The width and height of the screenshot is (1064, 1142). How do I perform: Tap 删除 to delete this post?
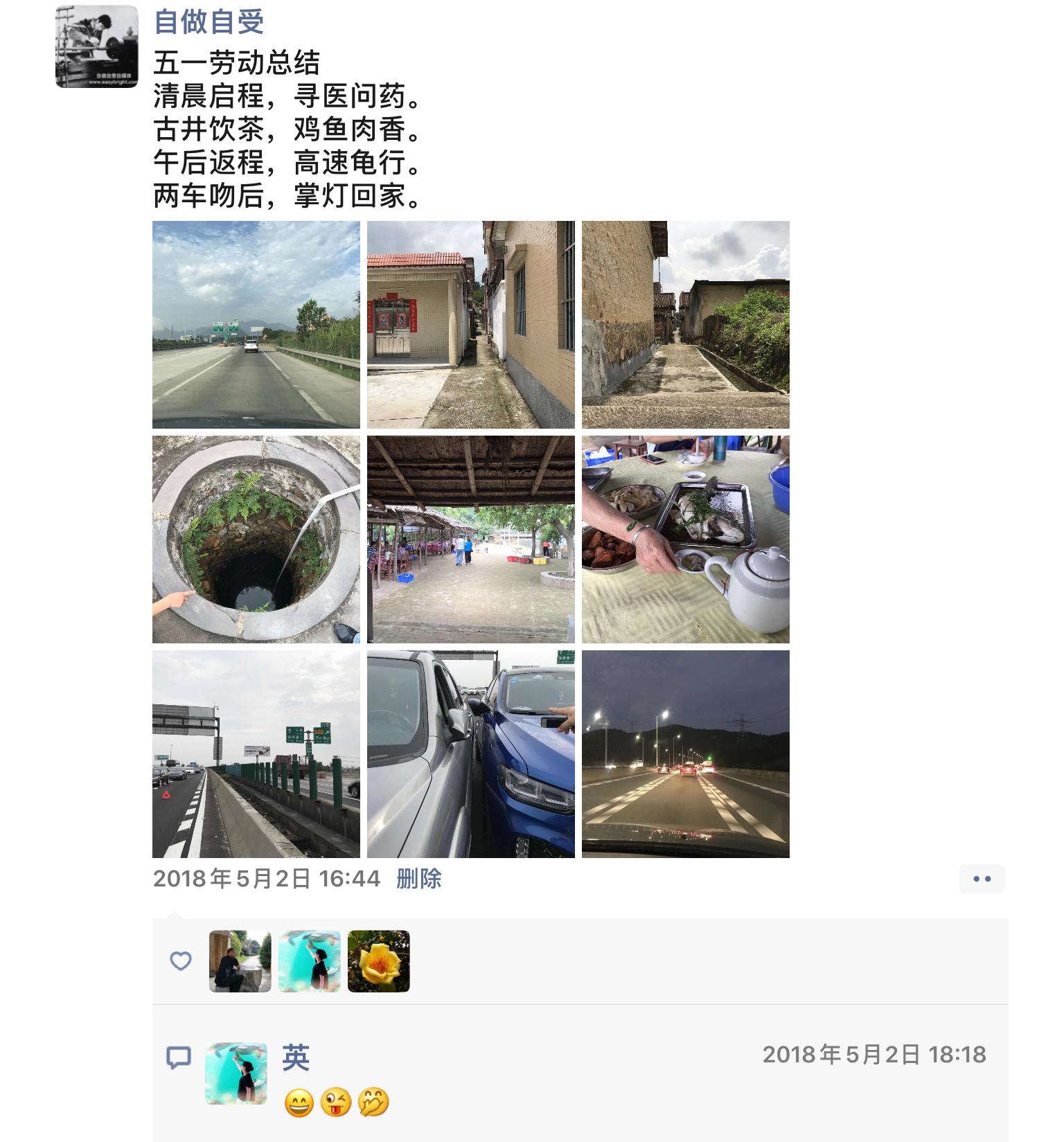pos(418,879)
